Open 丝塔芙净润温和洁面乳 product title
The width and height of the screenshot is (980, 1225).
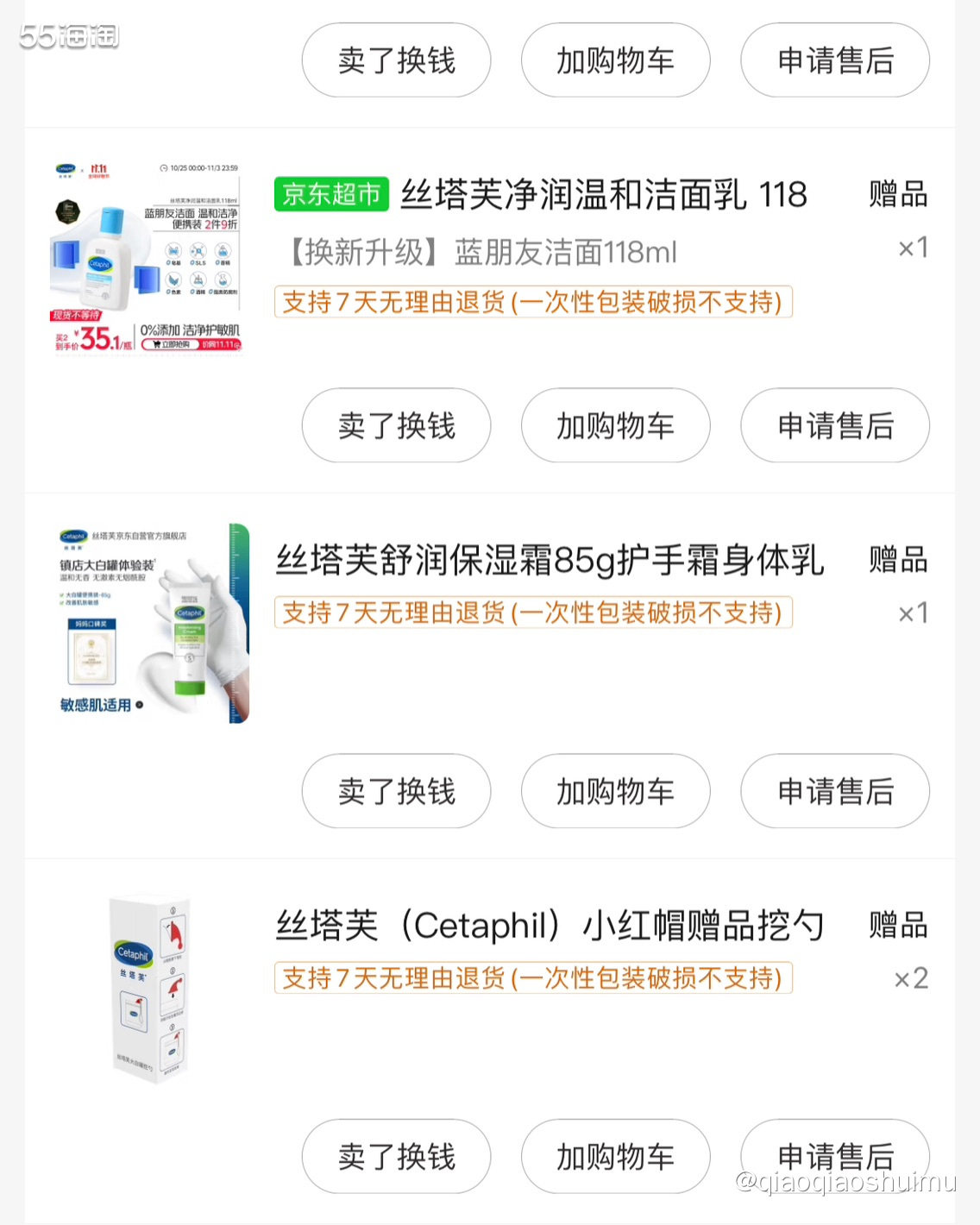pos(604,195)
